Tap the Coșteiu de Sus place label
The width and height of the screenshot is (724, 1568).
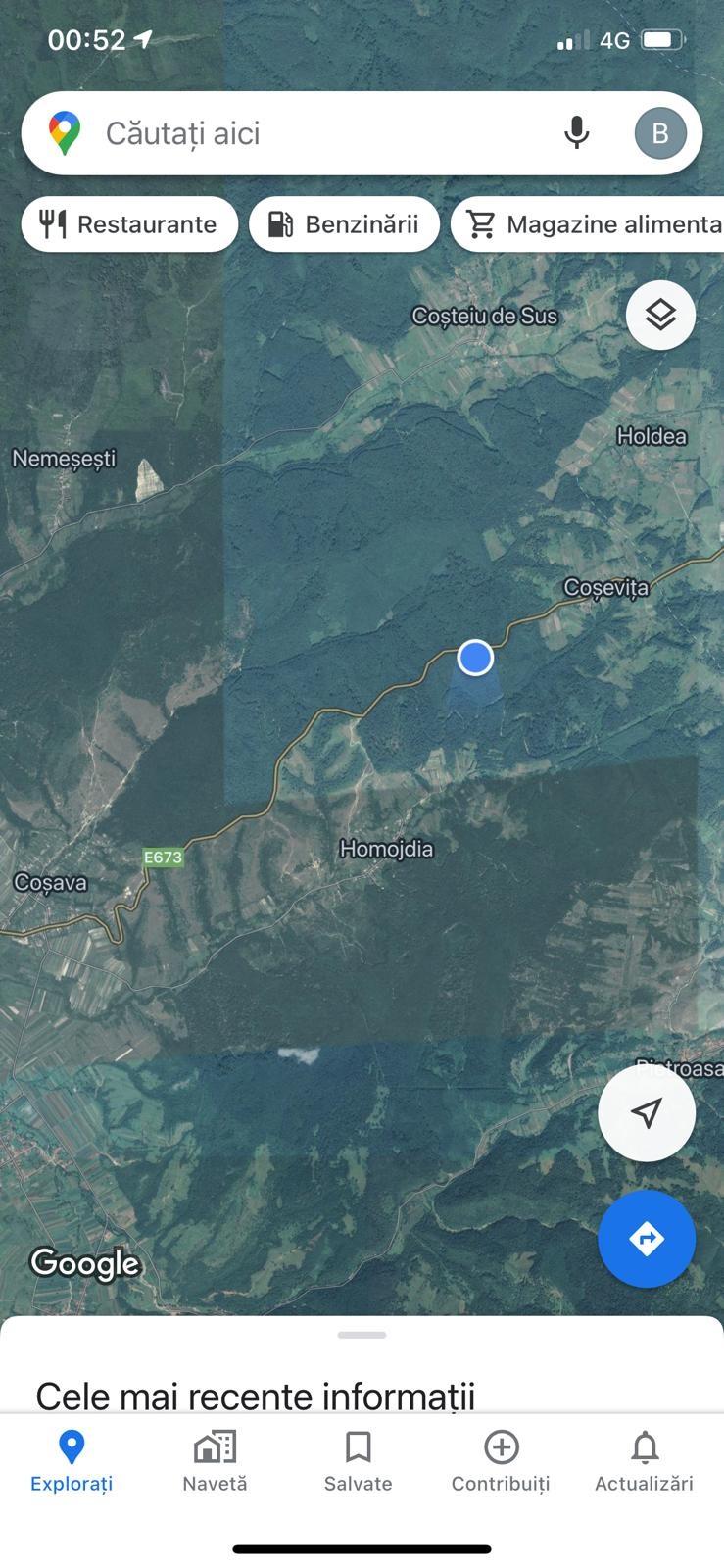[484, 316]
